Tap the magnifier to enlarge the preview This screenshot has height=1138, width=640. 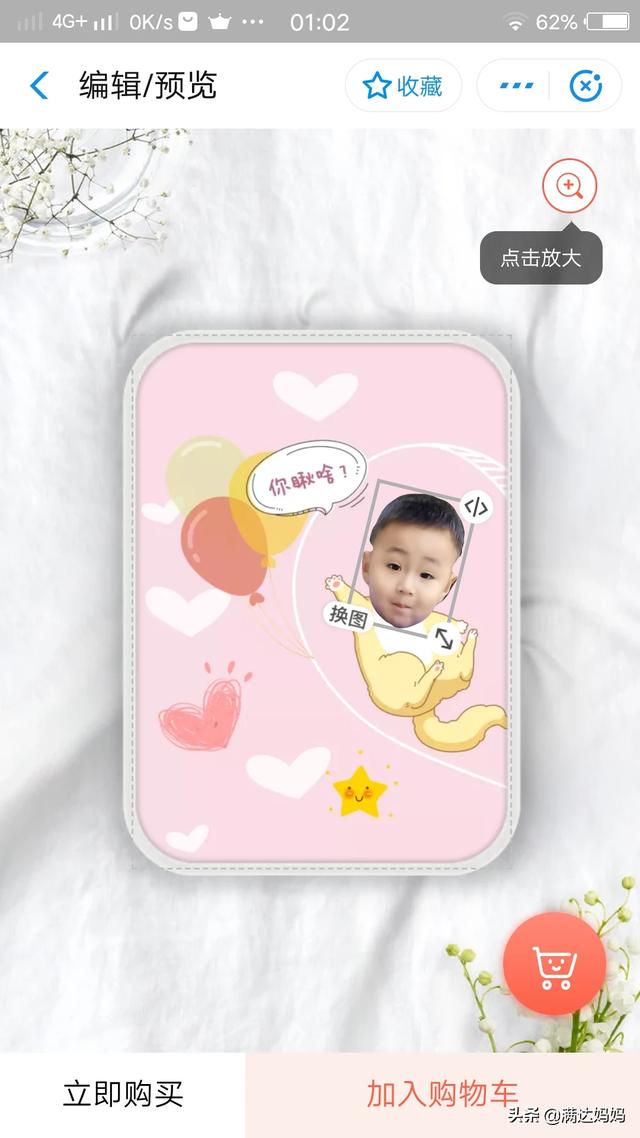tap(569, 185)
